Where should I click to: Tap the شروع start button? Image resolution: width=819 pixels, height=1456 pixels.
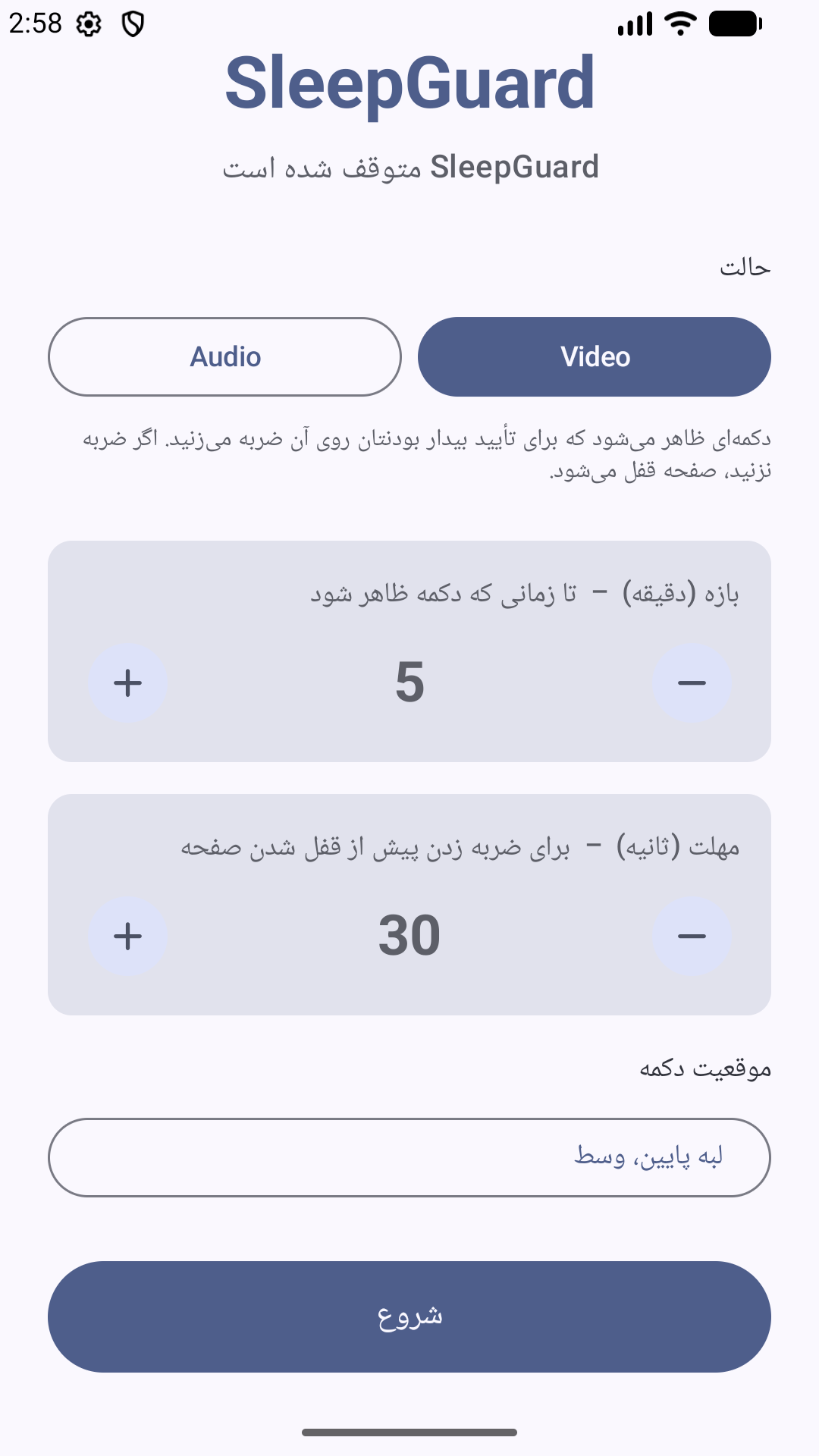(x=409, y=1316)
